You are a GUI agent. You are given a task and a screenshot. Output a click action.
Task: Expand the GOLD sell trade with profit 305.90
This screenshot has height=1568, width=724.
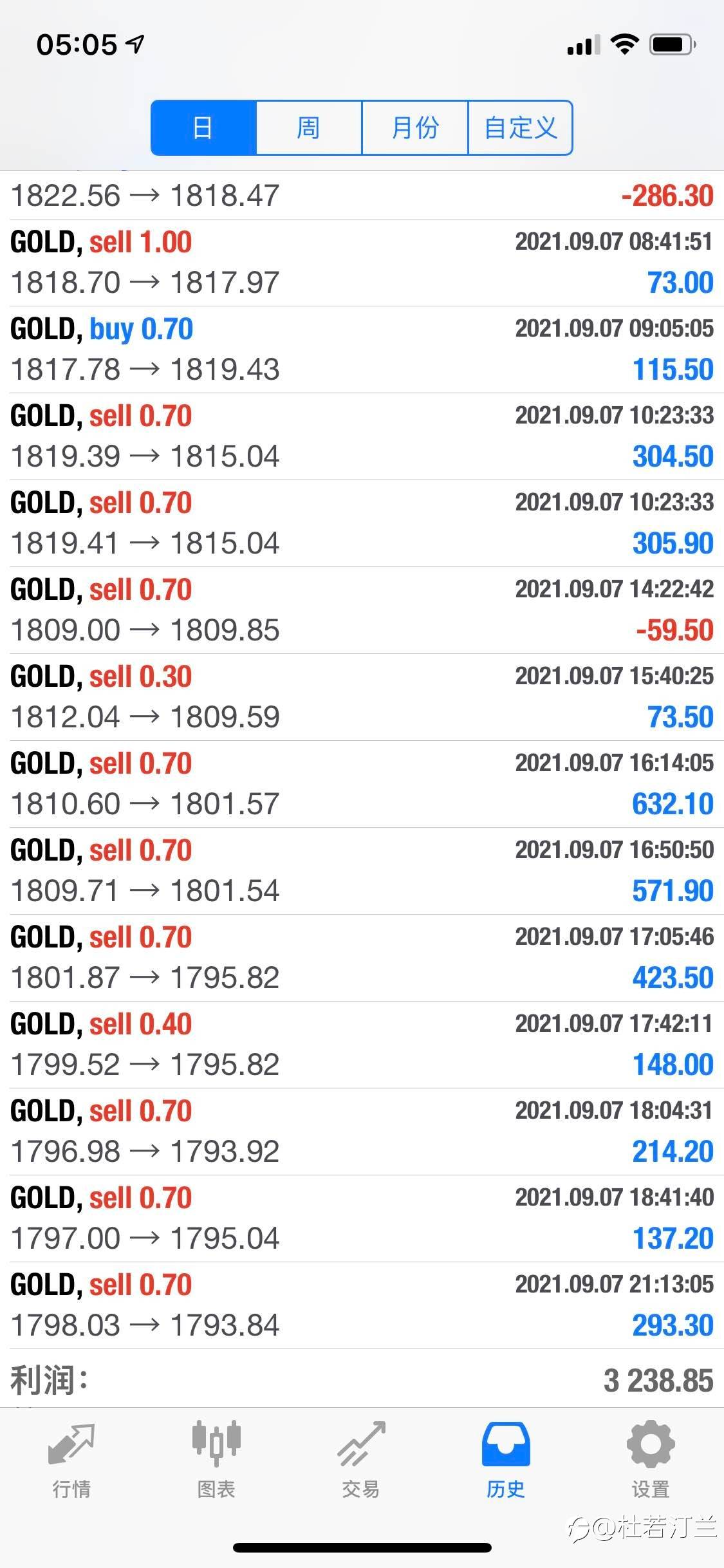pyautogui.click(x=362, y=523)
